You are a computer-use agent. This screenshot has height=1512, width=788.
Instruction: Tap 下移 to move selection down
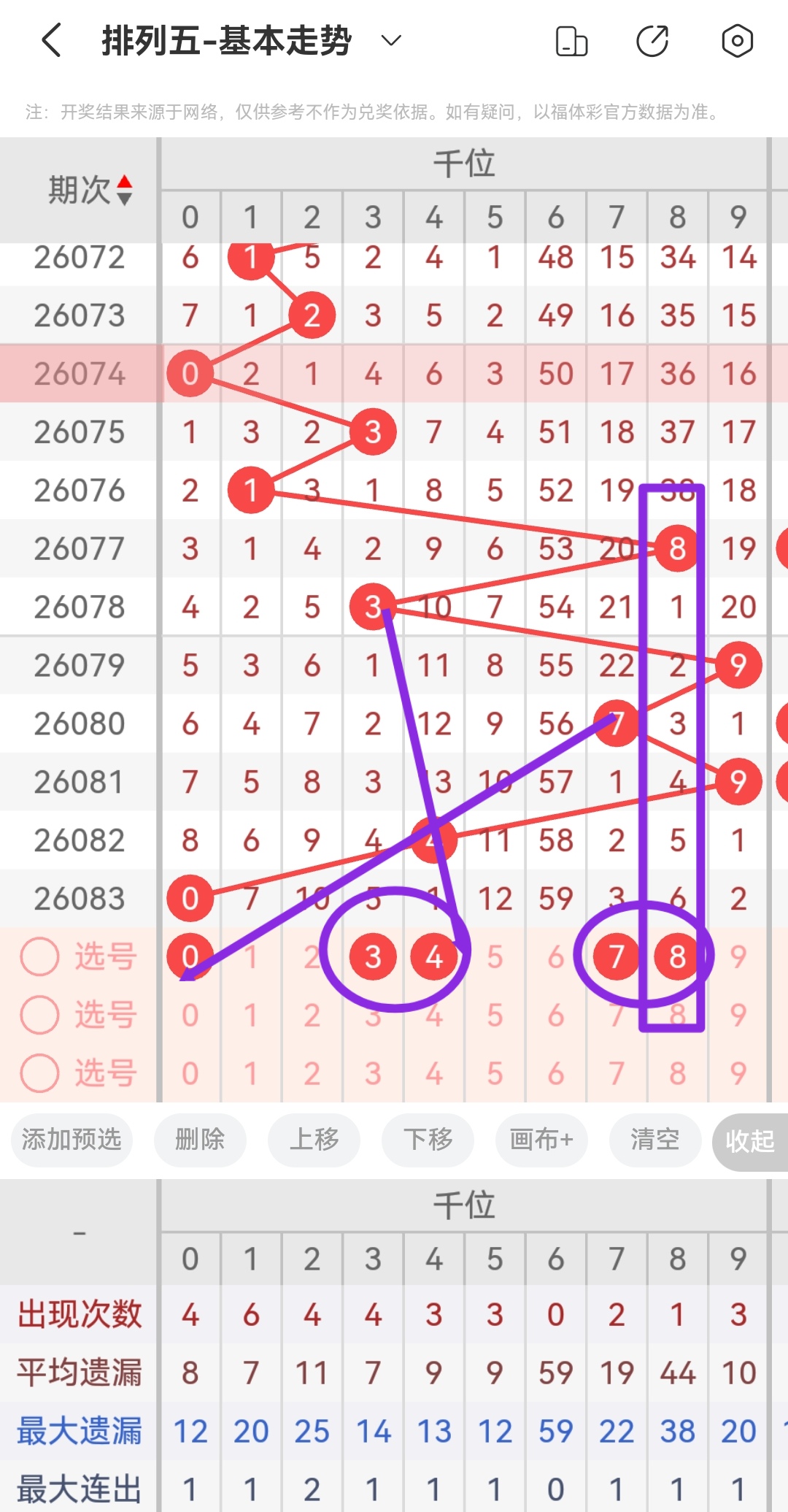point(428,1140)
